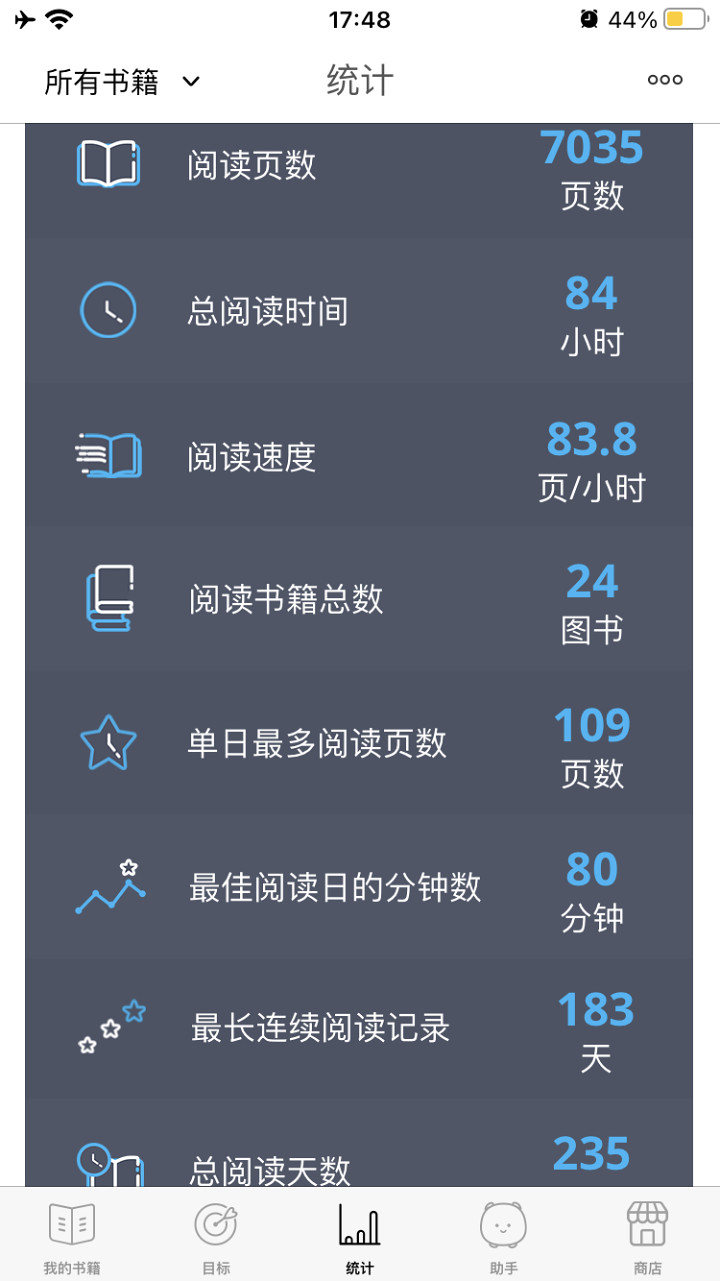
Task: Tap the 183 天 streak record value
Action: [x=596, y=1010]
